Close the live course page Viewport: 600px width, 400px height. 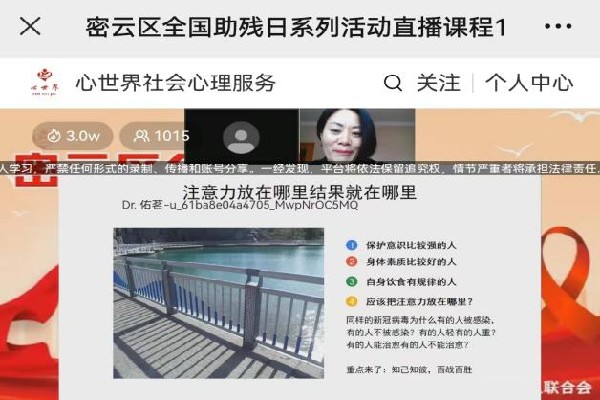(x=30, y=26)
